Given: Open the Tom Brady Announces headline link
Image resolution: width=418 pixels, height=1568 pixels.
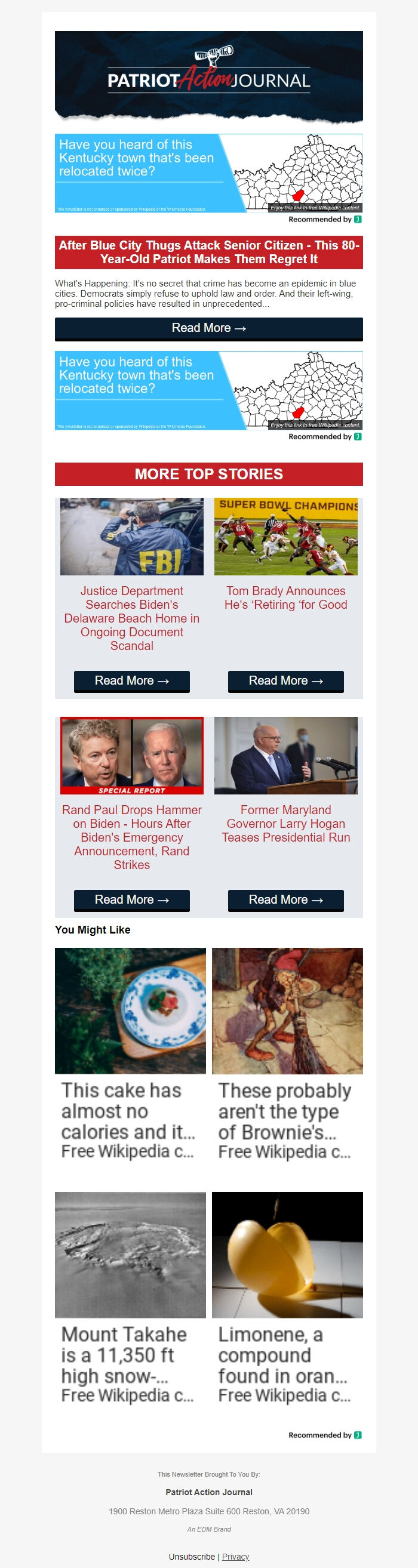Looking at the screenshot, I should point(286,597).
